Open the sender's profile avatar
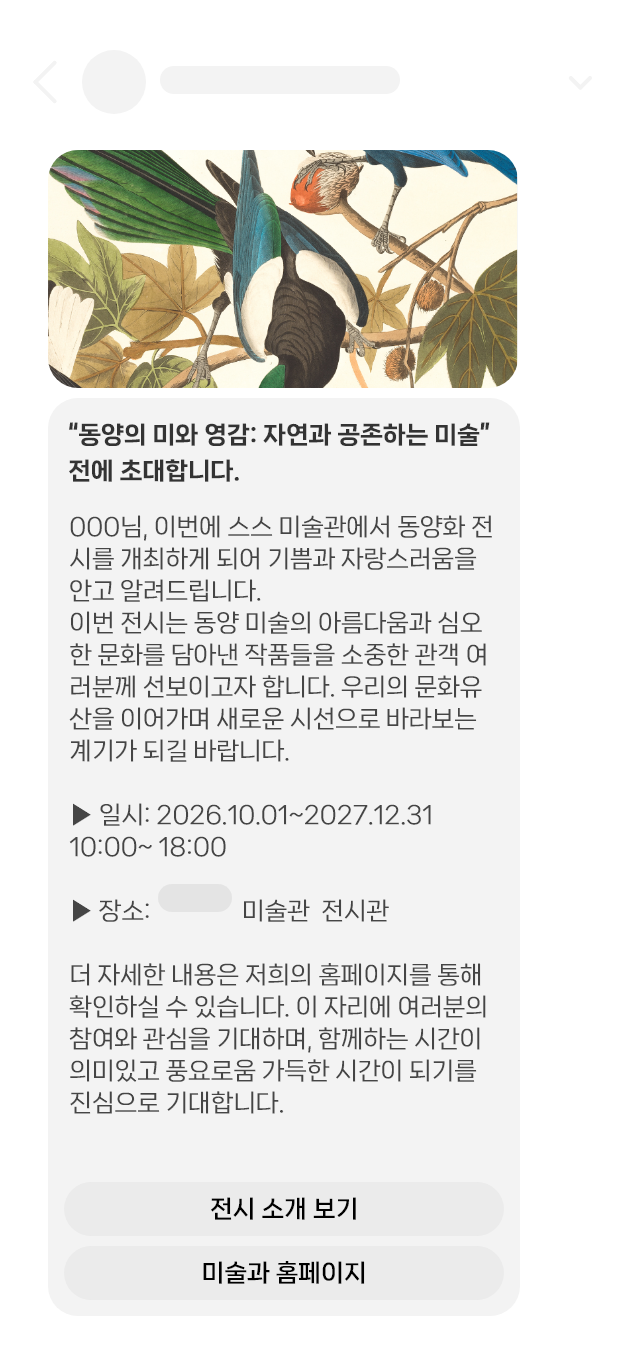This screenshot has height=1360, width=618. tap(114, 82)
